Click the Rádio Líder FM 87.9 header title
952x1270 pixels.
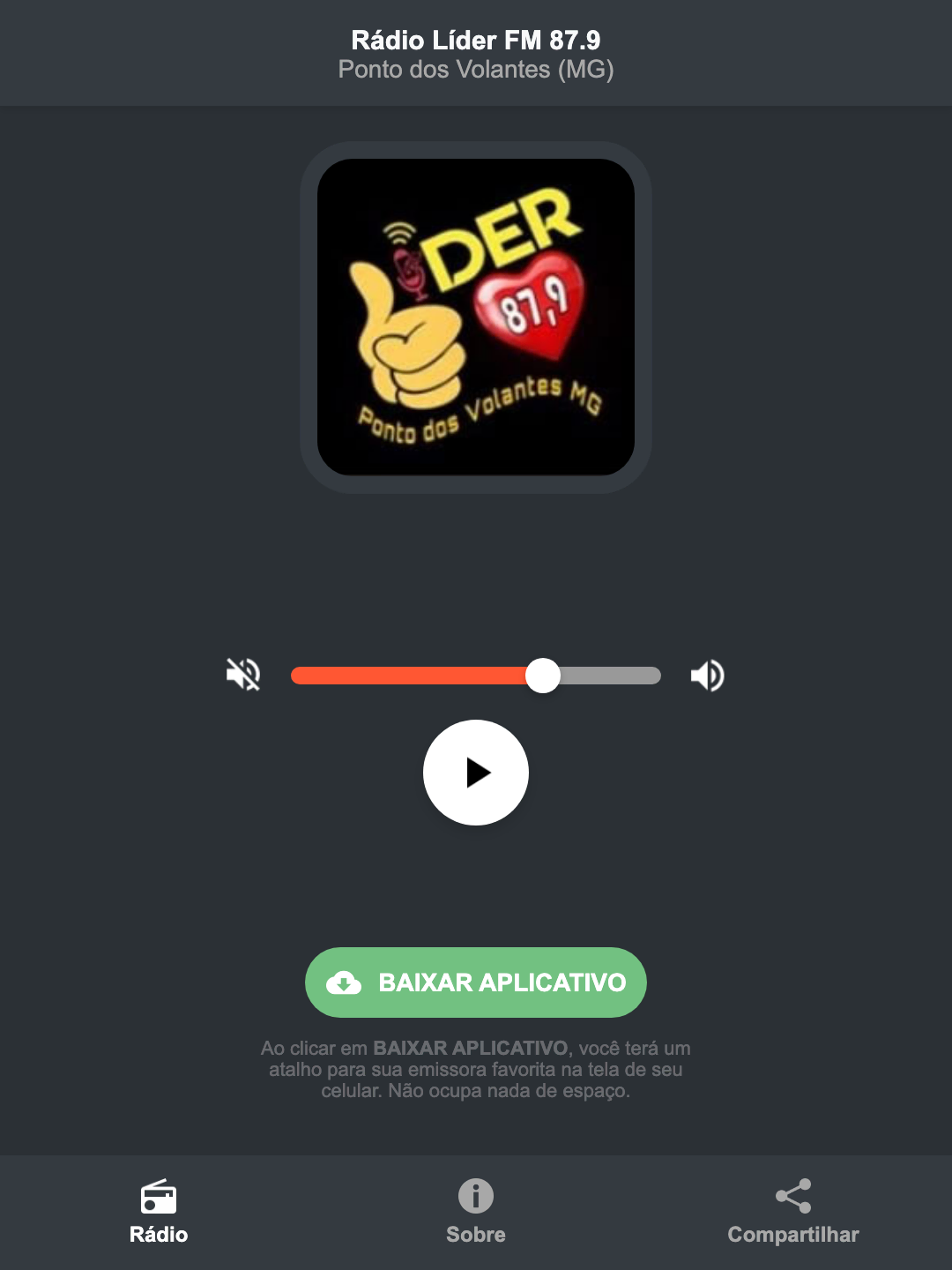tap(475, 39)
